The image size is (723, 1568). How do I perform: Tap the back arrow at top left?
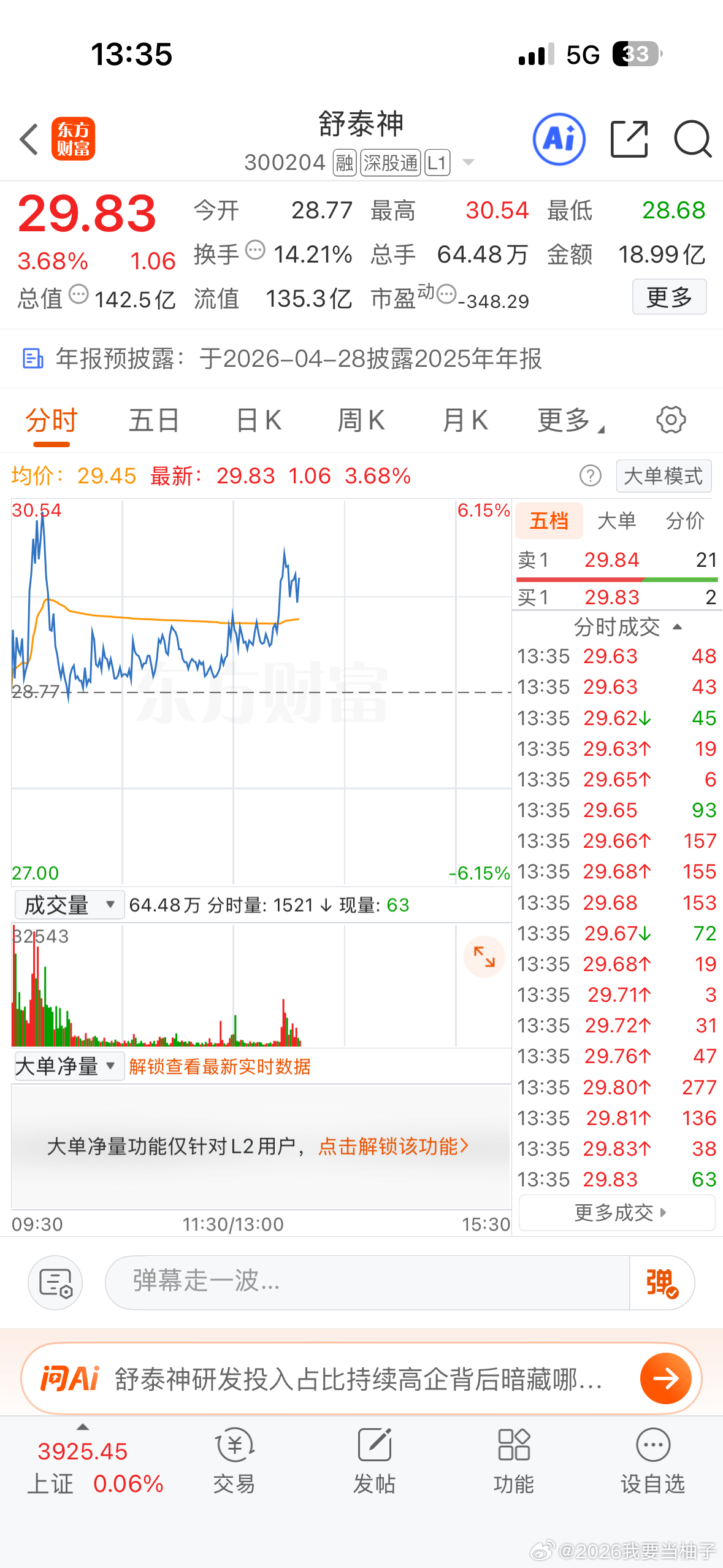(28, 140)
